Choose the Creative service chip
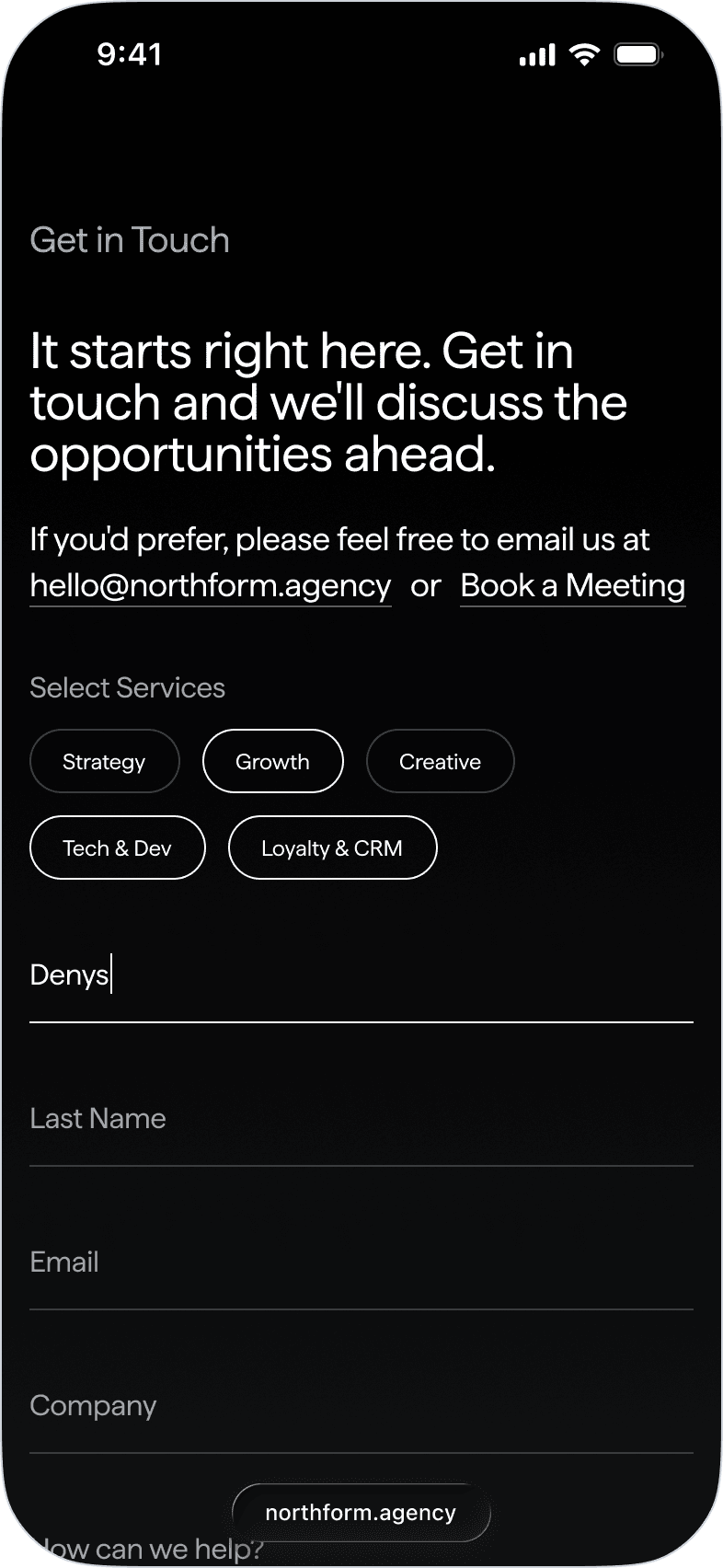The height and width of the screenshot is (1568, 723). coord(440,762)
